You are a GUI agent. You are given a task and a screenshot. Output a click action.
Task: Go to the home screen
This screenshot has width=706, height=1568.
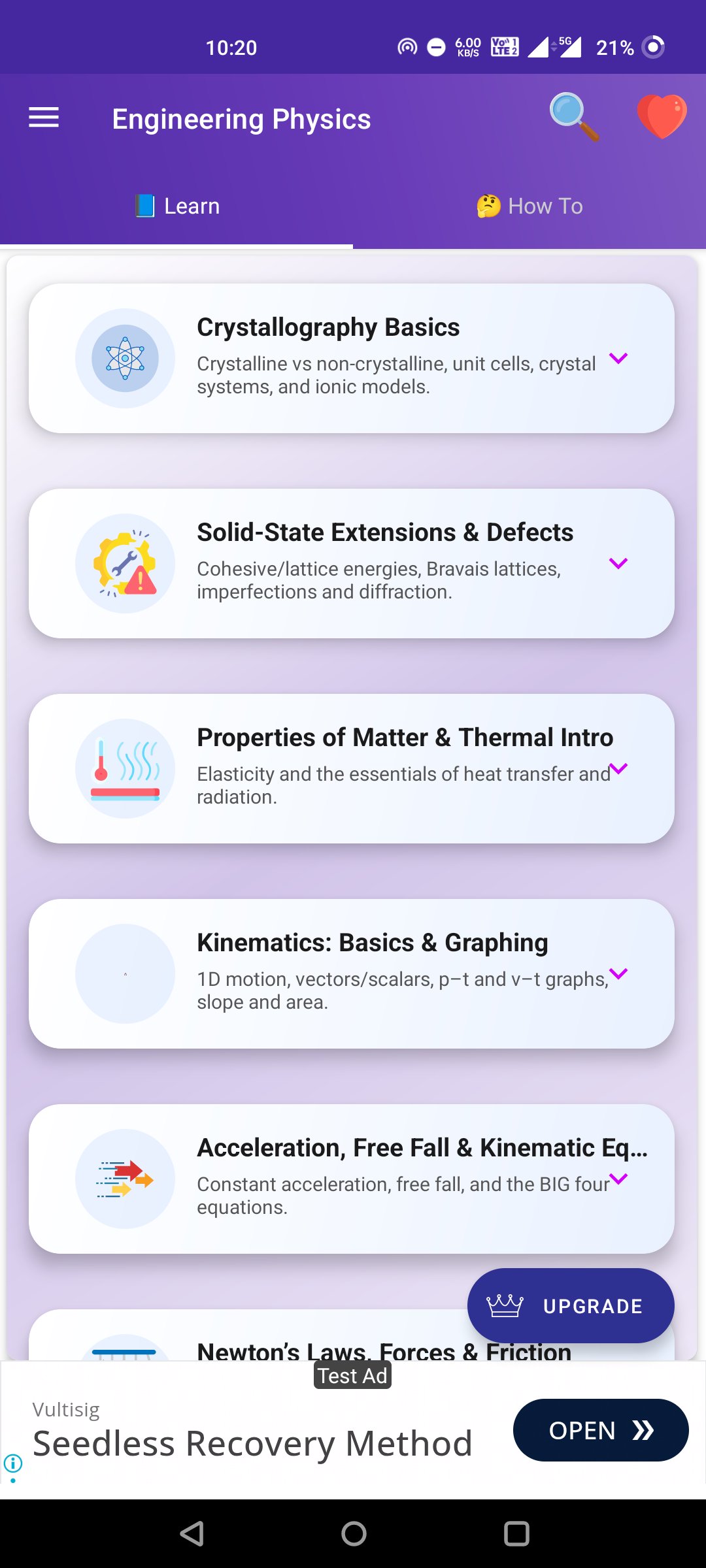click(354, 1533)
